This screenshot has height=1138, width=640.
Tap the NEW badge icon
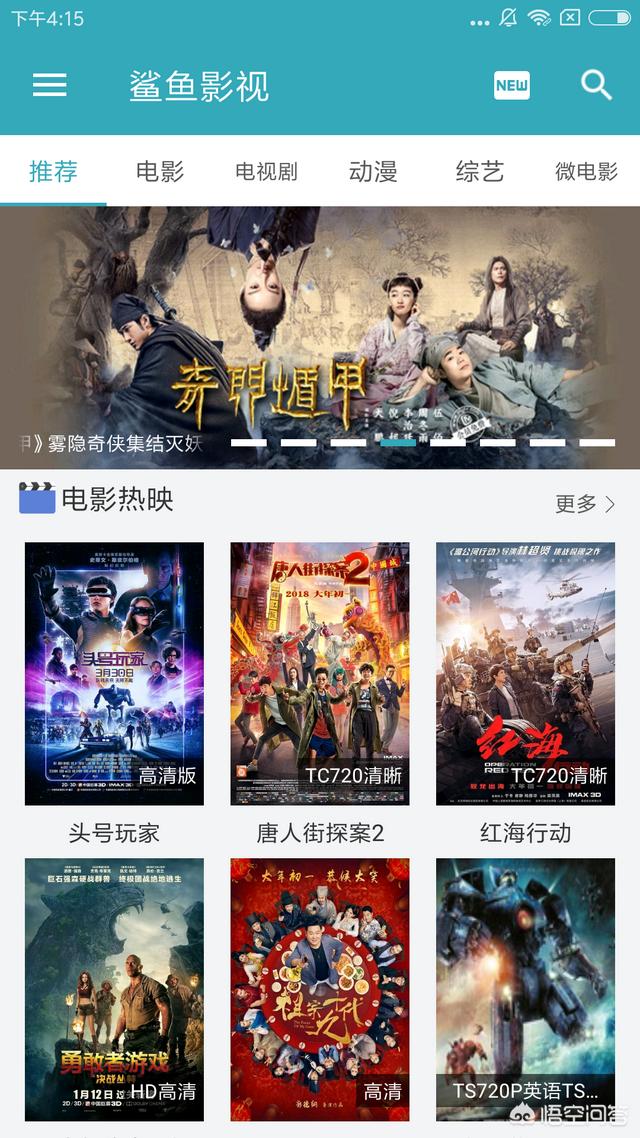pos(512,85)
